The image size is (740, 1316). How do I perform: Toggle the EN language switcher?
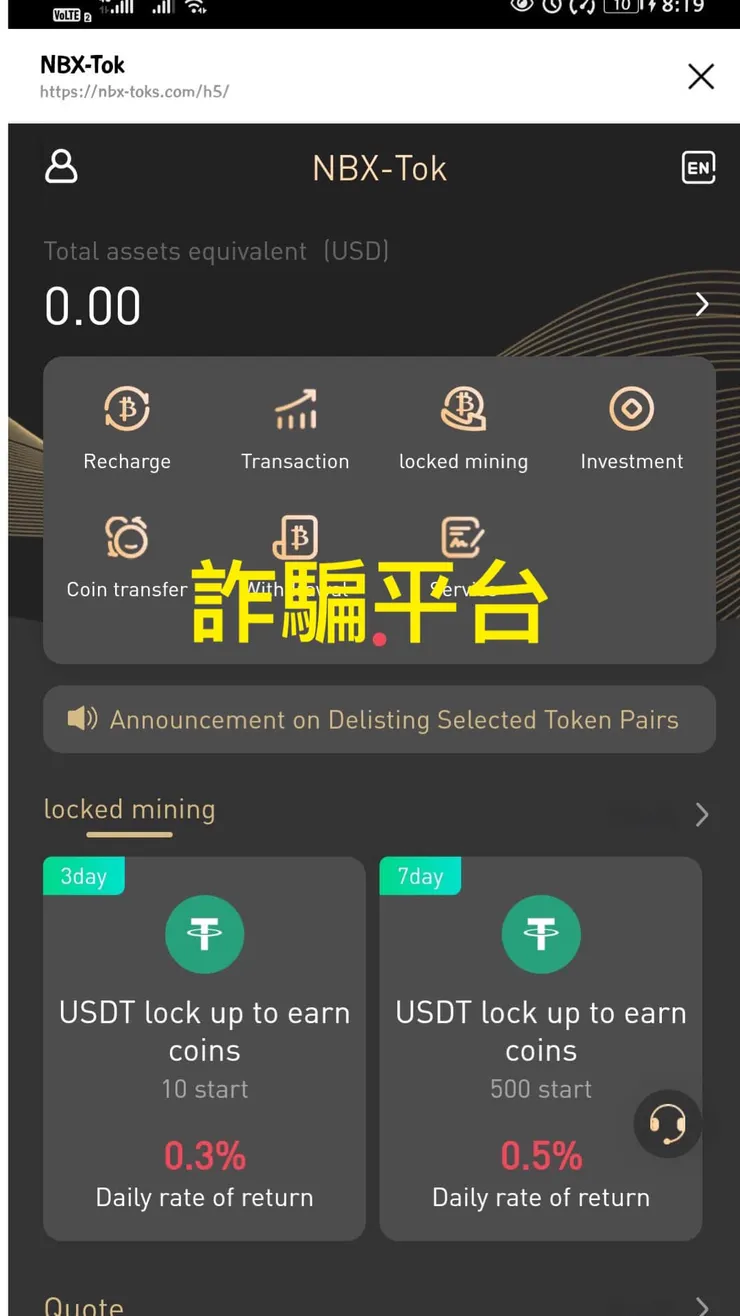click(698, 167)
